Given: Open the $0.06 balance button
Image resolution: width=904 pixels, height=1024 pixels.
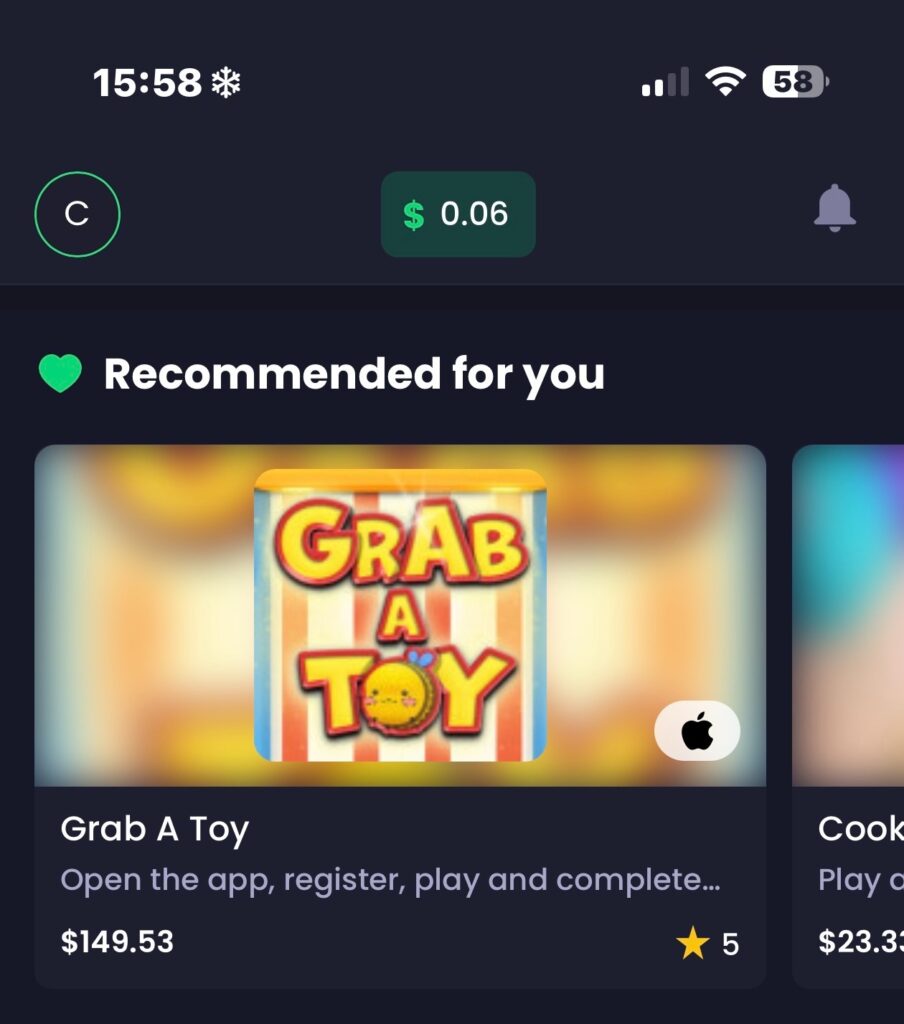Looking at the screenshot, I should click(x=458, y=214).
